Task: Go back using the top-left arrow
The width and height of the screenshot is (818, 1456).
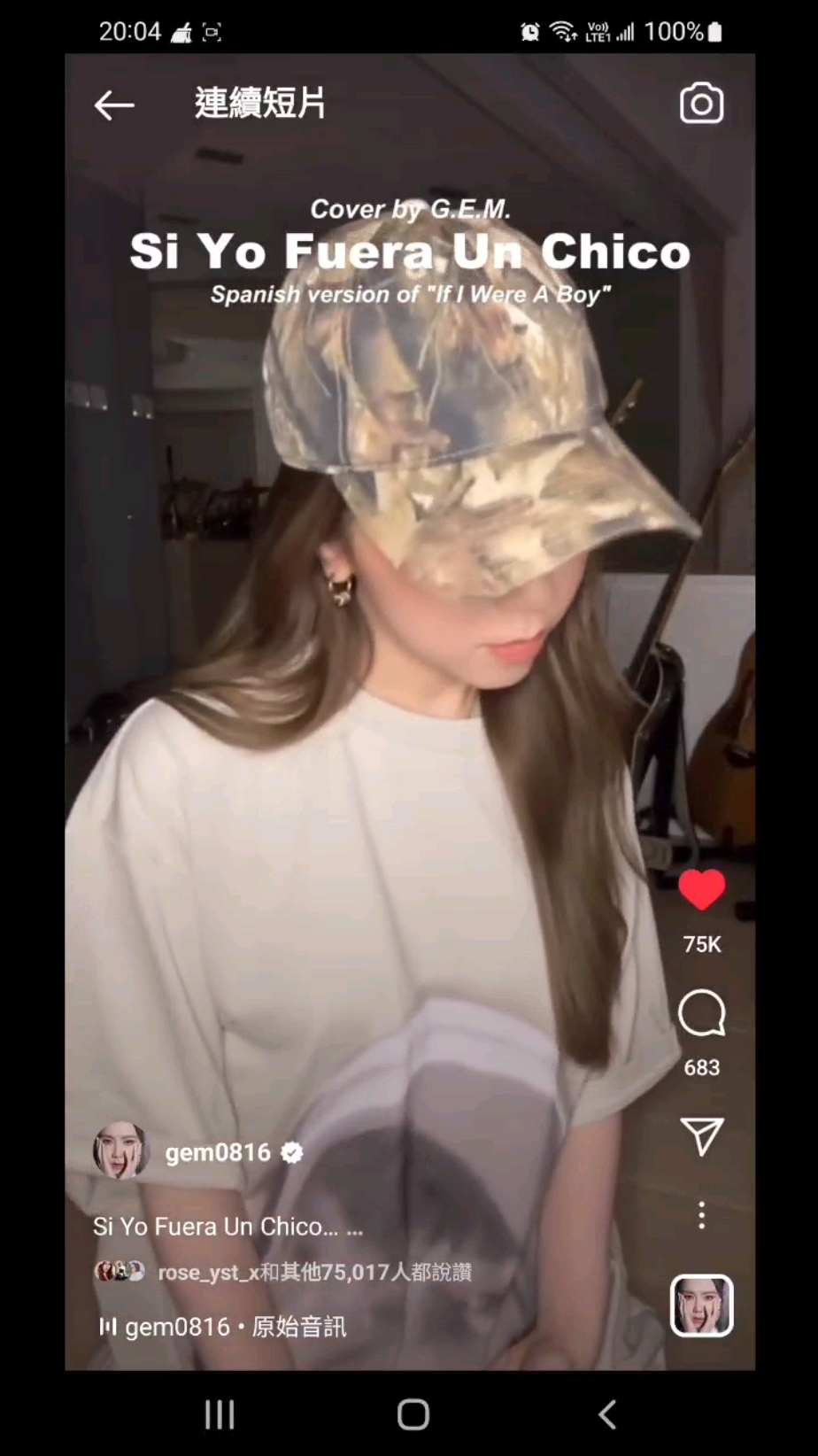Action: click(114, 105)
